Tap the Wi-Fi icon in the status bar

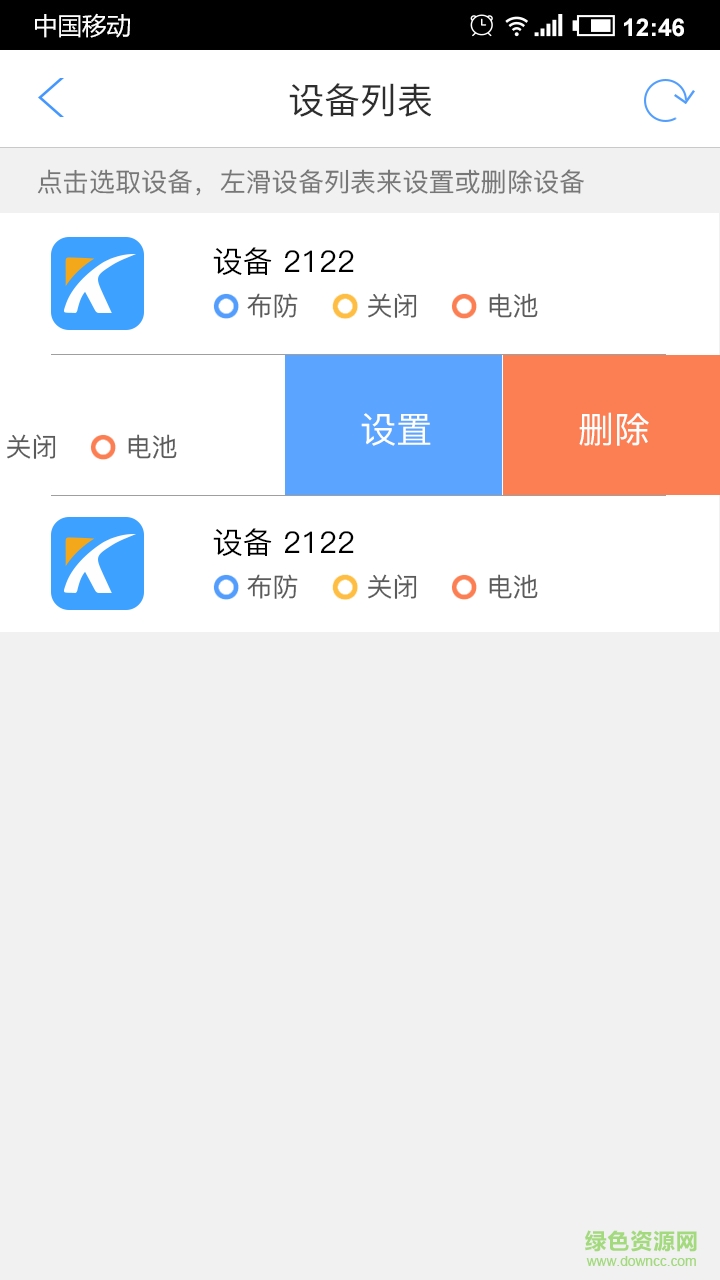(x=517, y=25)
